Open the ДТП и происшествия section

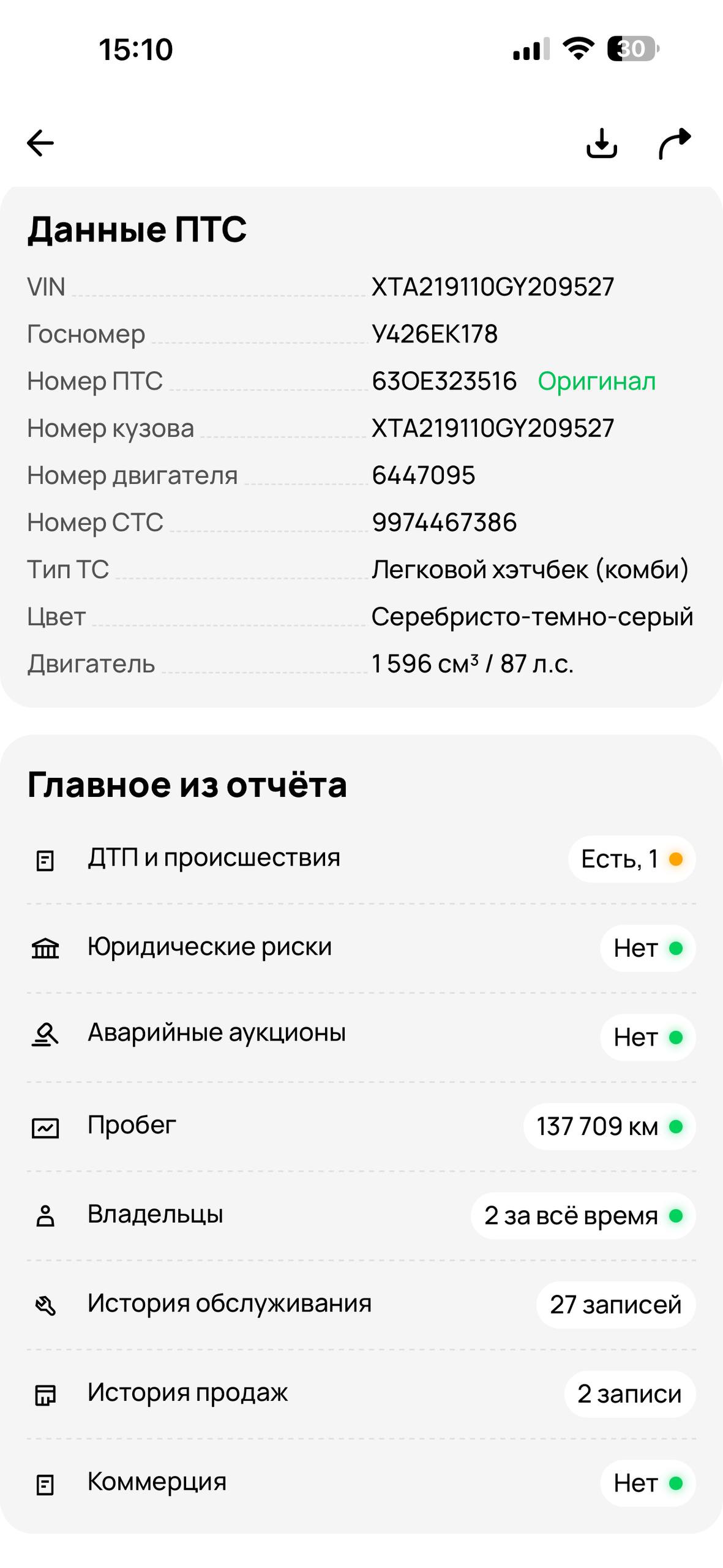click(x=361, y=859)
